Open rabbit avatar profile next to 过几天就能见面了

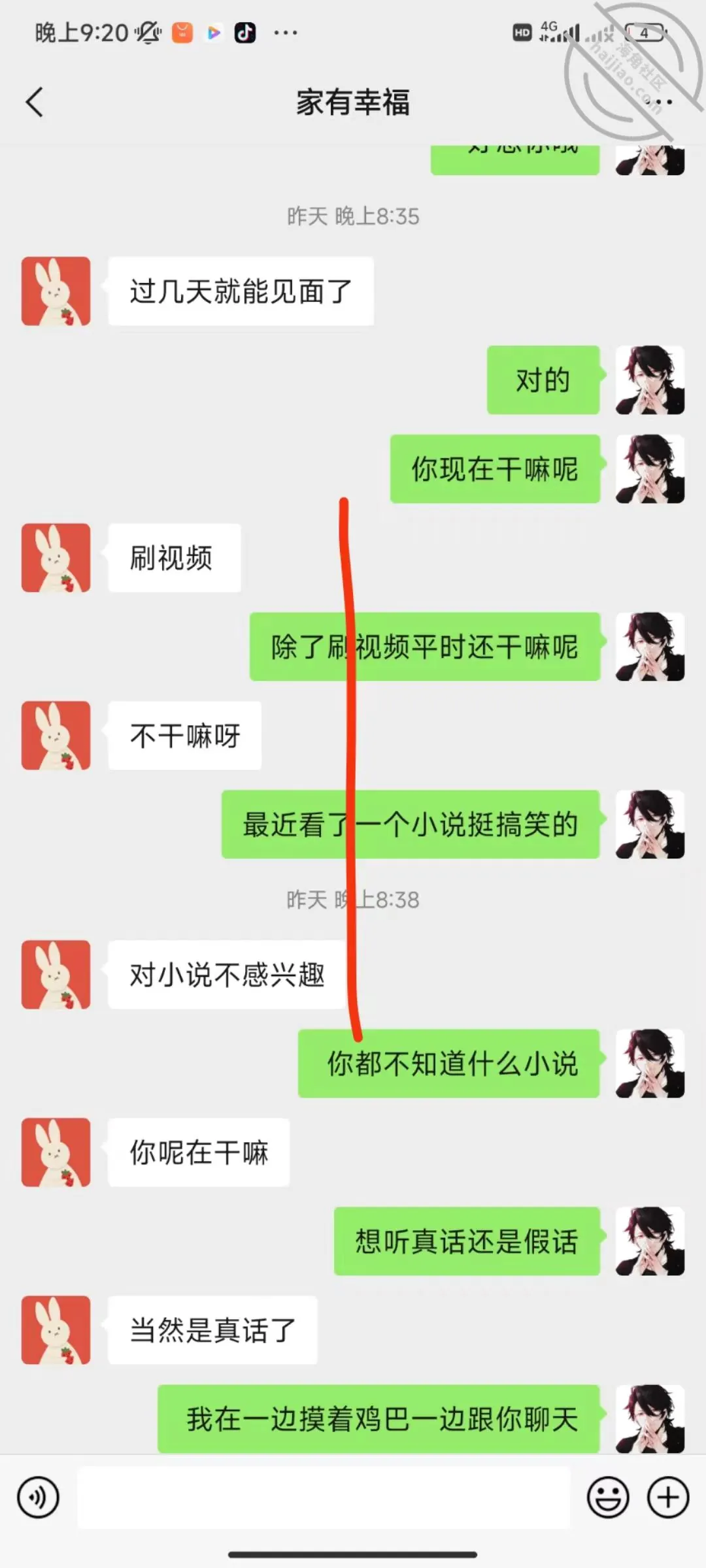[x=56, y=291]
